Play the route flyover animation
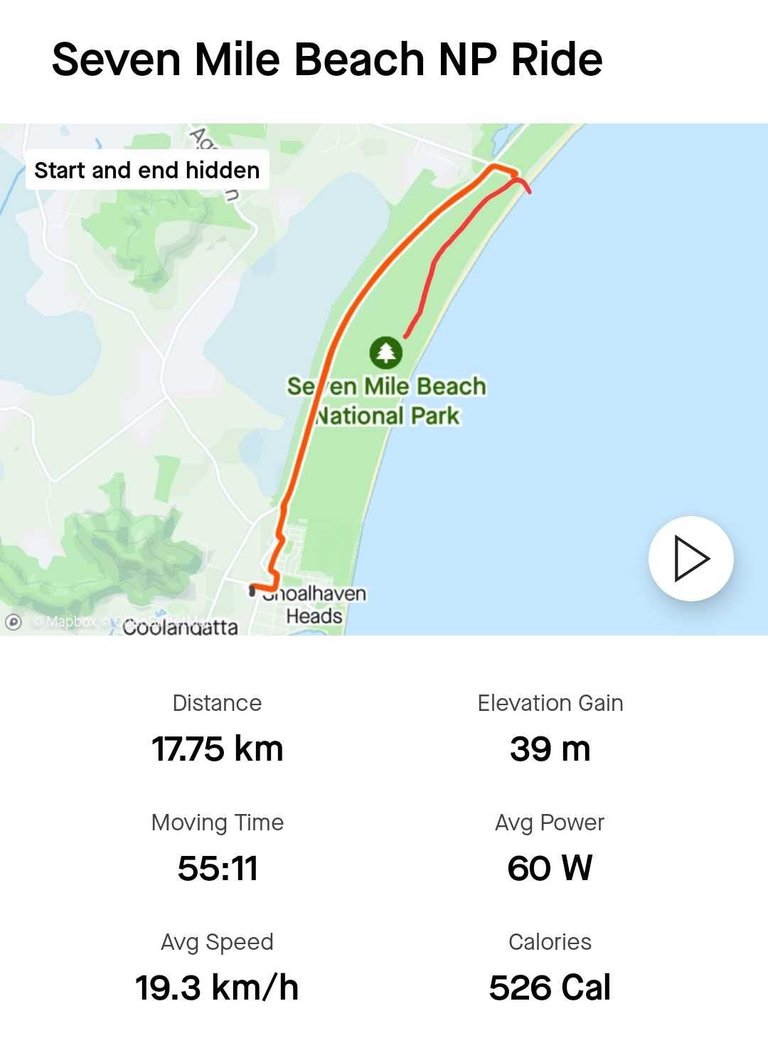768x1052 pixels. coord(690,558)
